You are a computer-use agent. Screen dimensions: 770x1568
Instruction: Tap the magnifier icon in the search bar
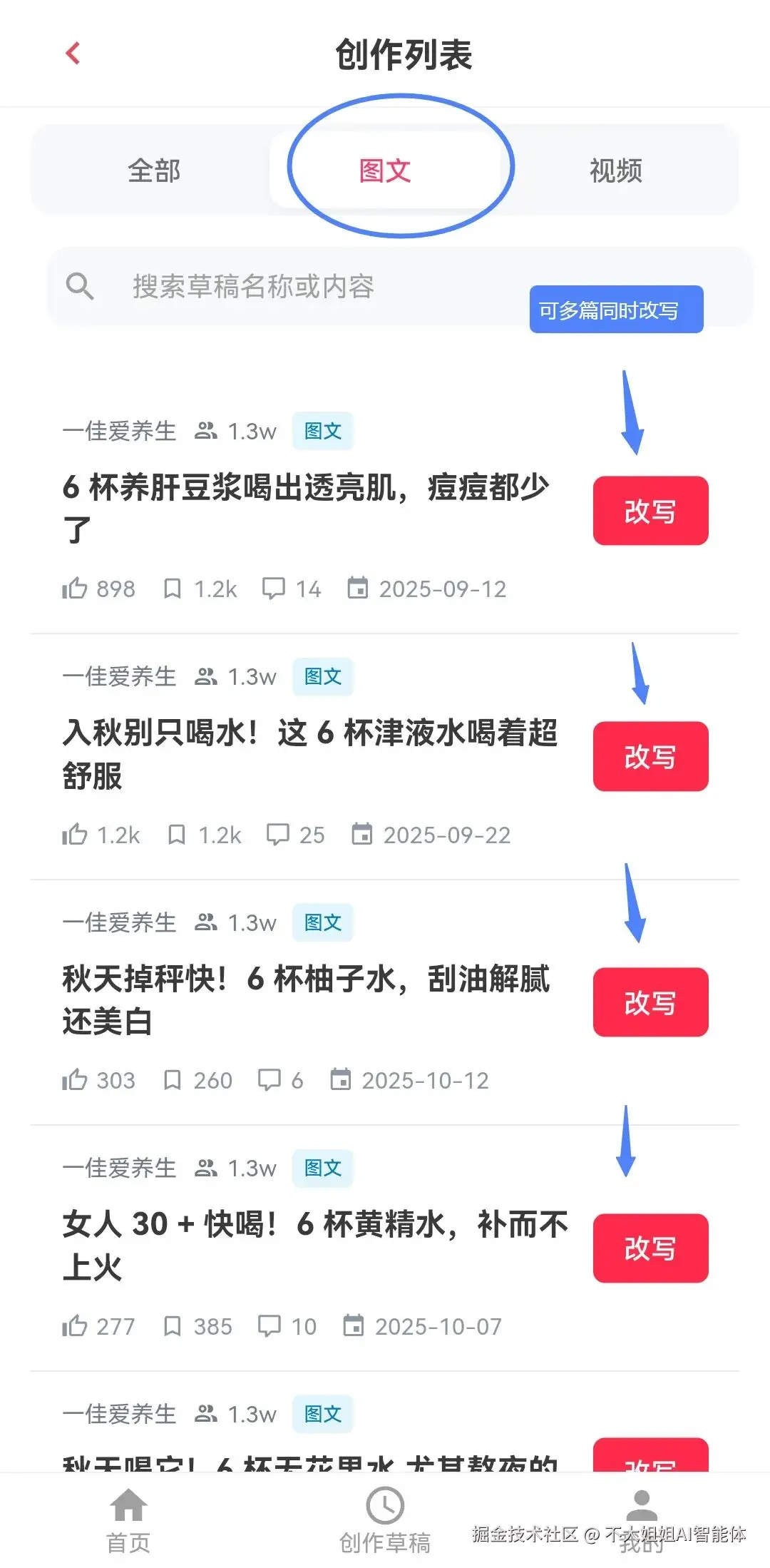81,286
